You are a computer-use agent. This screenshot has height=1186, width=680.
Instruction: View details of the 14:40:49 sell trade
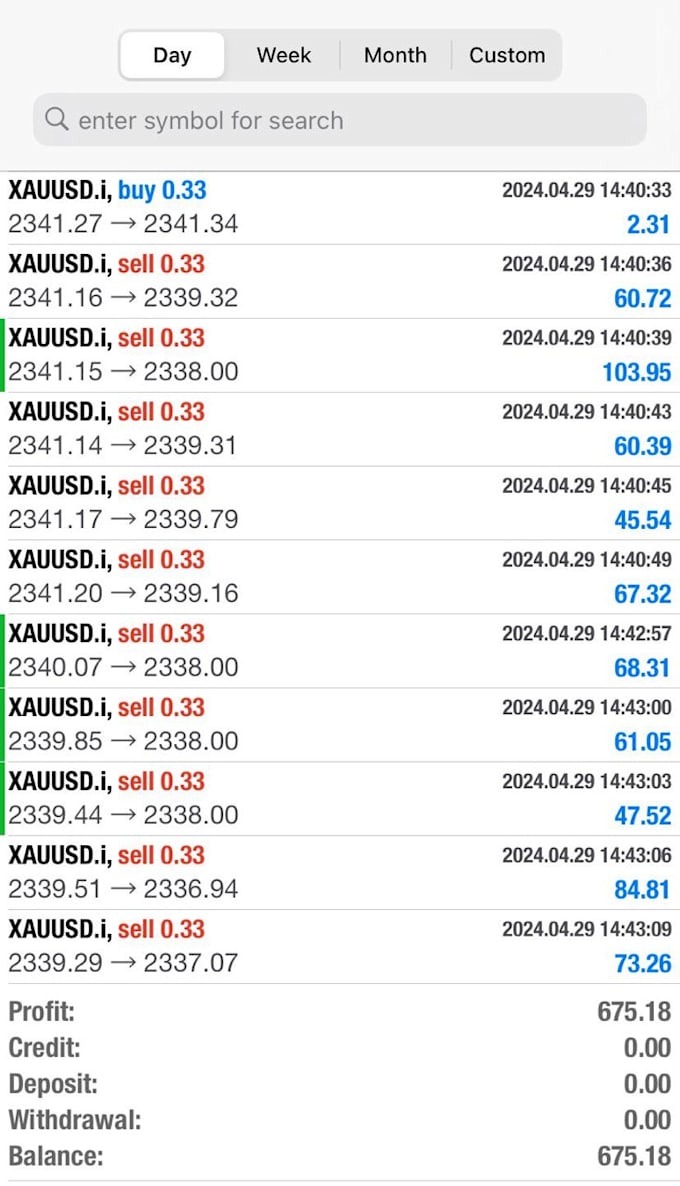point(340,578)
